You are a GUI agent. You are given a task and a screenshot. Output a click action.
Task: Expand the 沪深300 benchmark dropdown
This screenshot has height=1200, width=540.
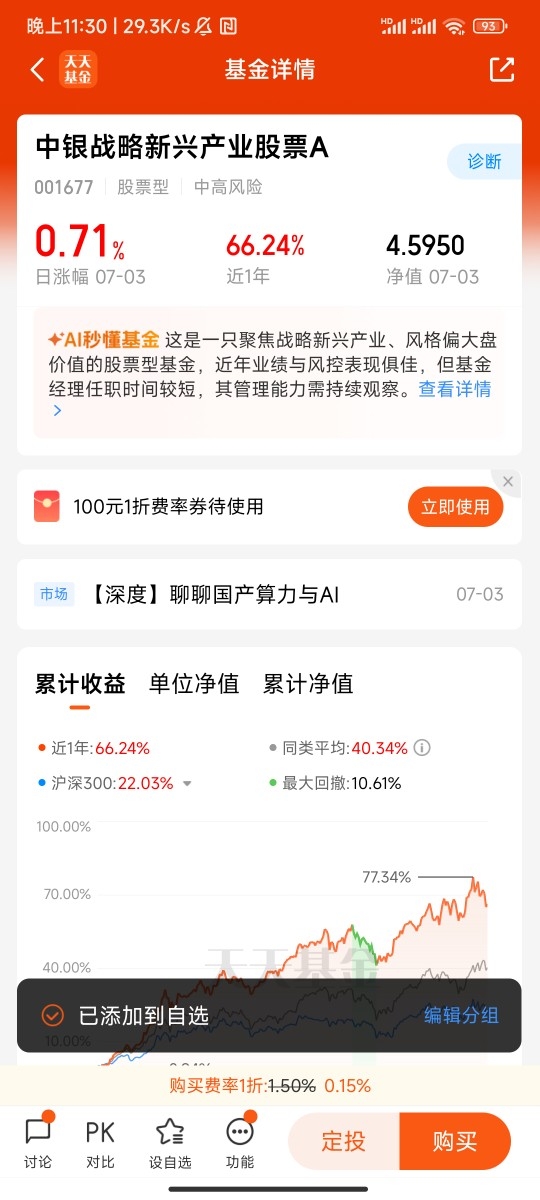(187, 784)
